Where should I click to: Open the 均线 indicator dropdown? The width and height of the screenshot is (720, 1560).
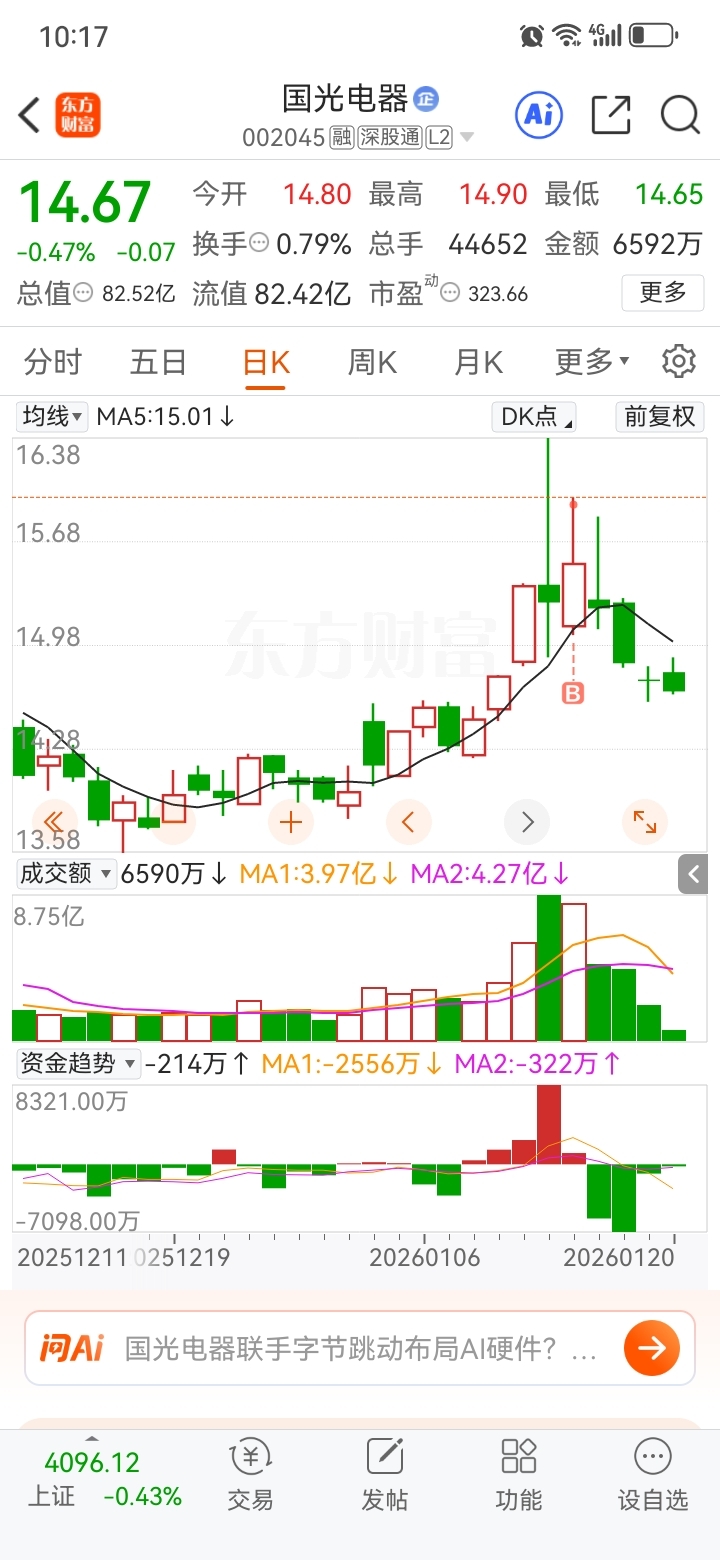[52, 416]
